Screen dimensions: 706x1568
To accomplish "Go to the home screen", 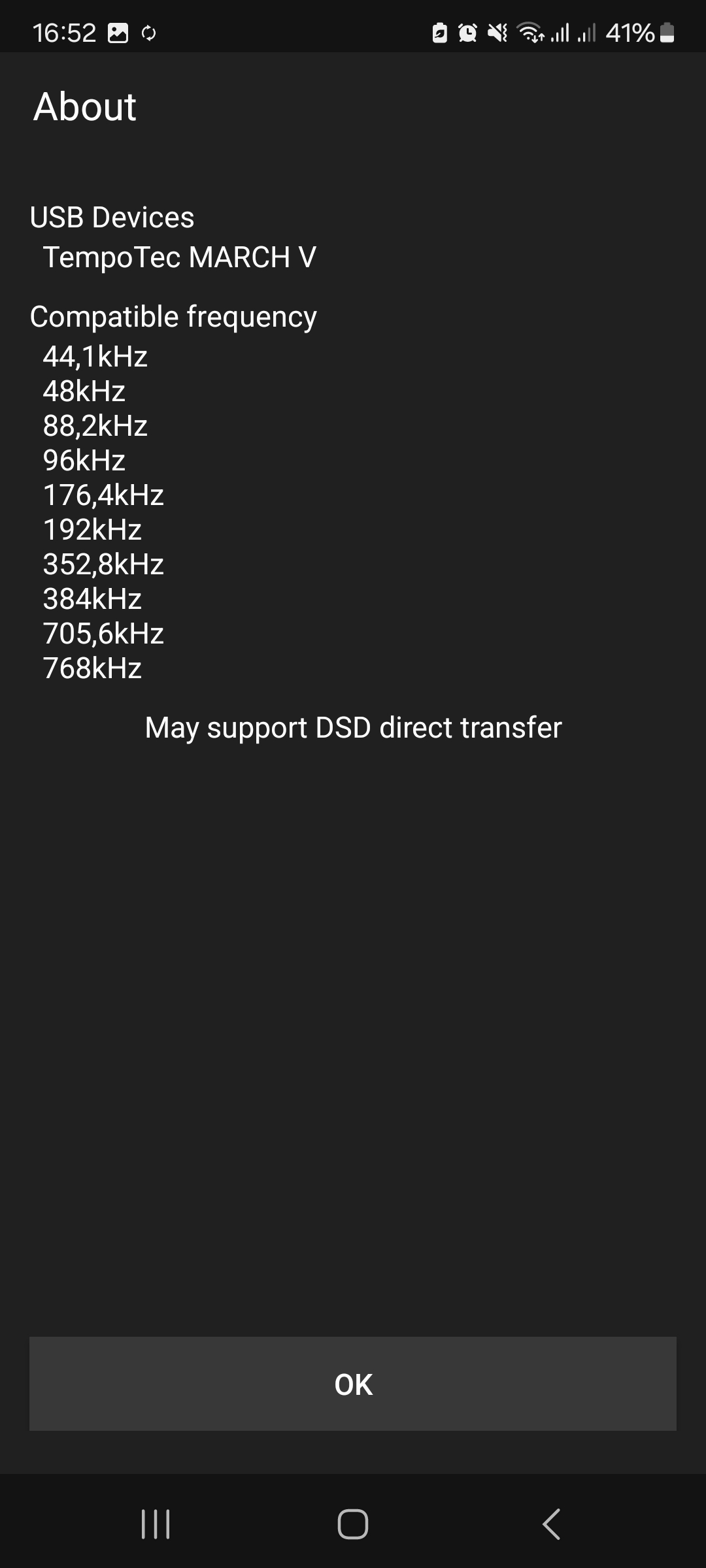I will [353, 1524].
